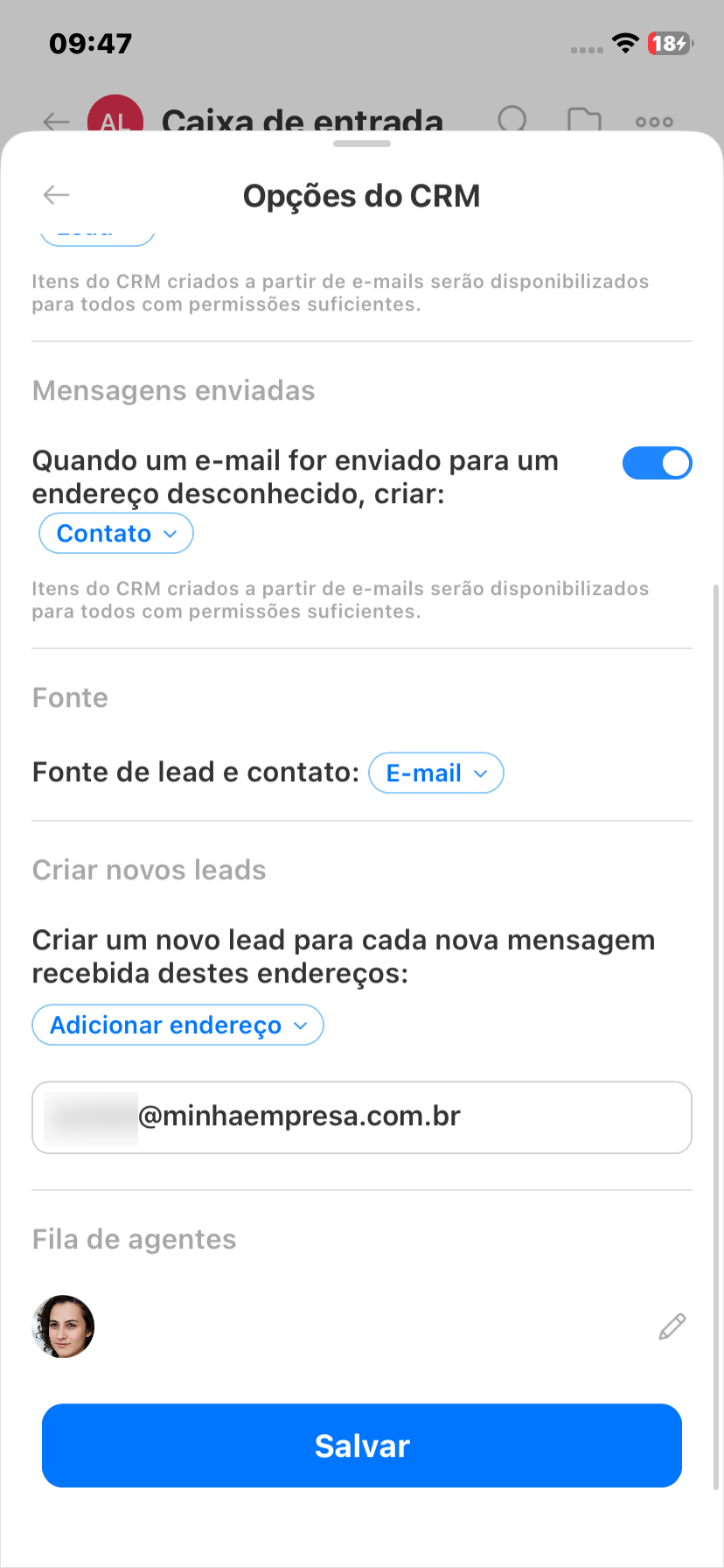This screenshot has height=1568, width=724.
Task: Edit the @minhaempresa.com.br address field
Action: pyautogui.click(x=362, y=1117)
